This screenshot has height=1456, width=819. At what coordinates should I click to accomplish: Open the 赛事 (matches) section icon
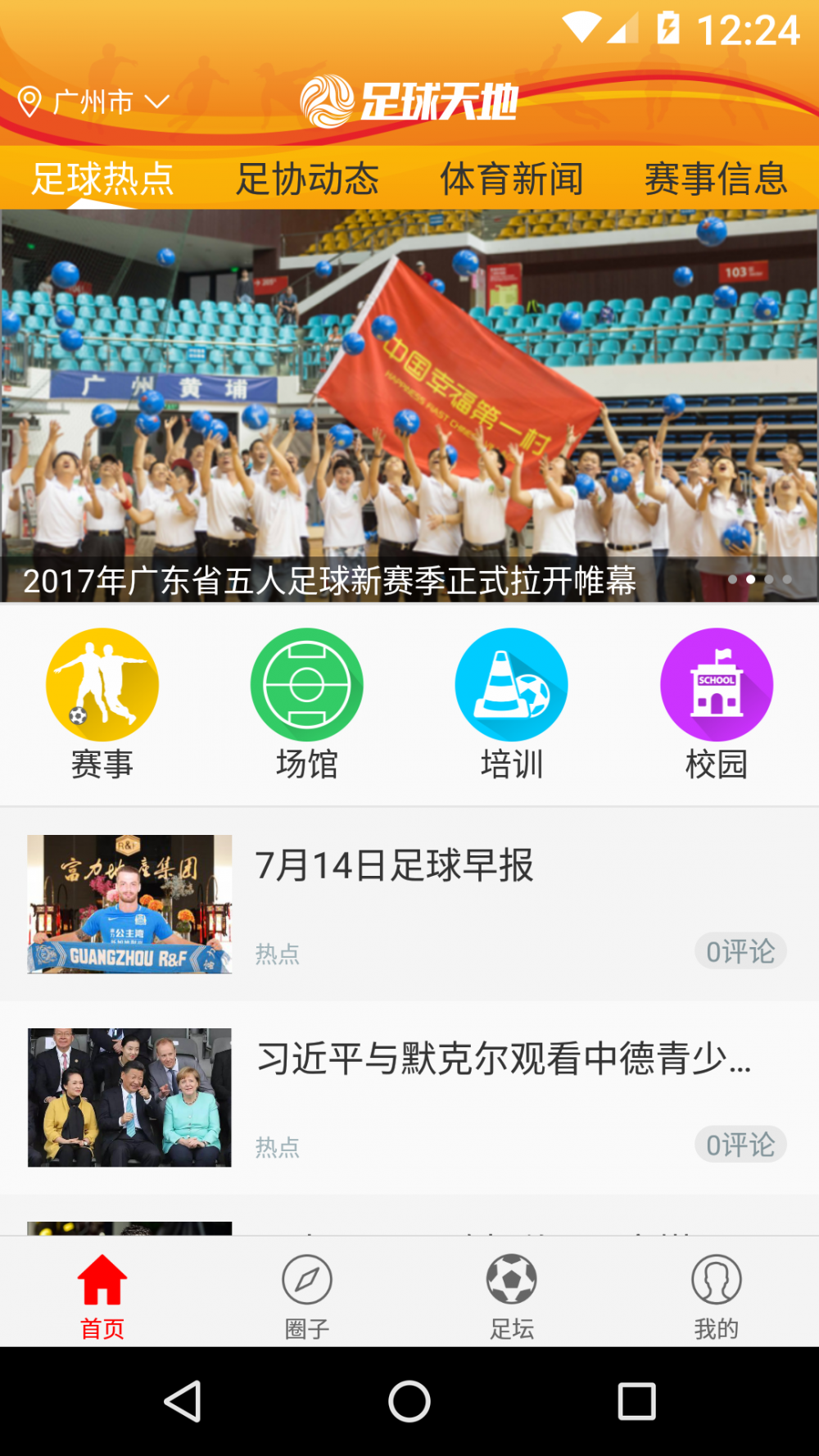[x=100, y=686]
